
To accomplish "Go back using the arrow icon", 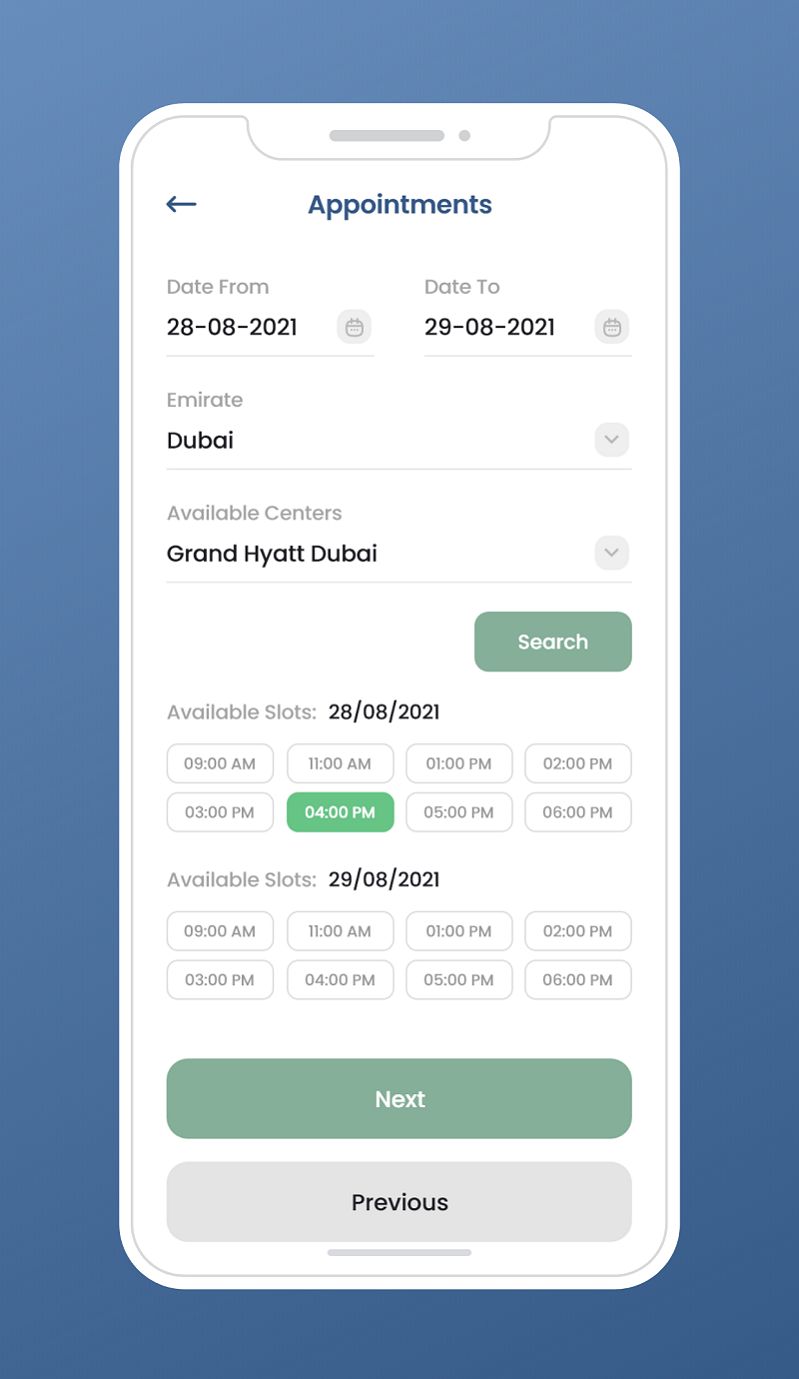I will coord(181,204).
